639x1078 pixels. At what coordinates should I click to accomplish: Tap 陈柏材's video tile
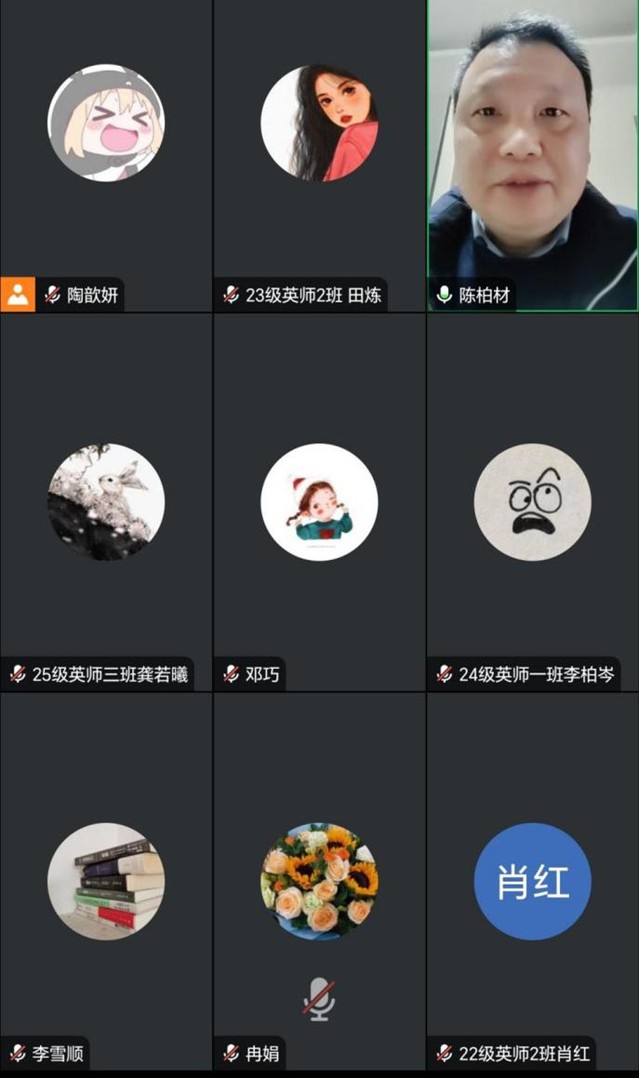[x=532, y=150]
